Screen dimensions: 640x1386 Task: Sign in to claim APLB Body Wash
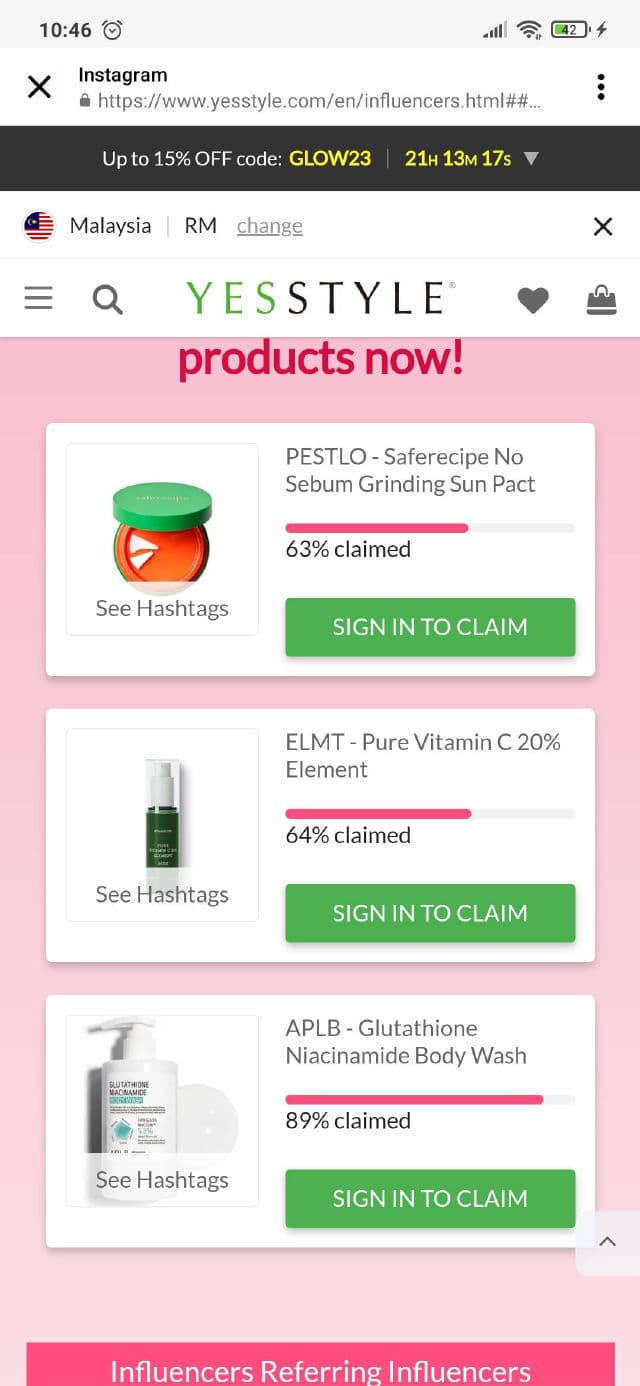(430, 1198)
